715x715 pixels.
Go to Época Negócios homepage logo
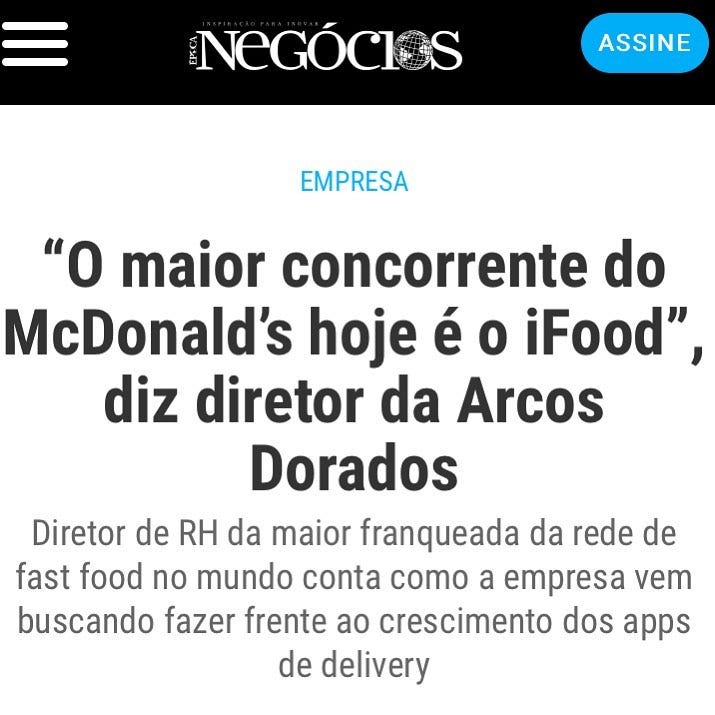(x=325, y=47)
